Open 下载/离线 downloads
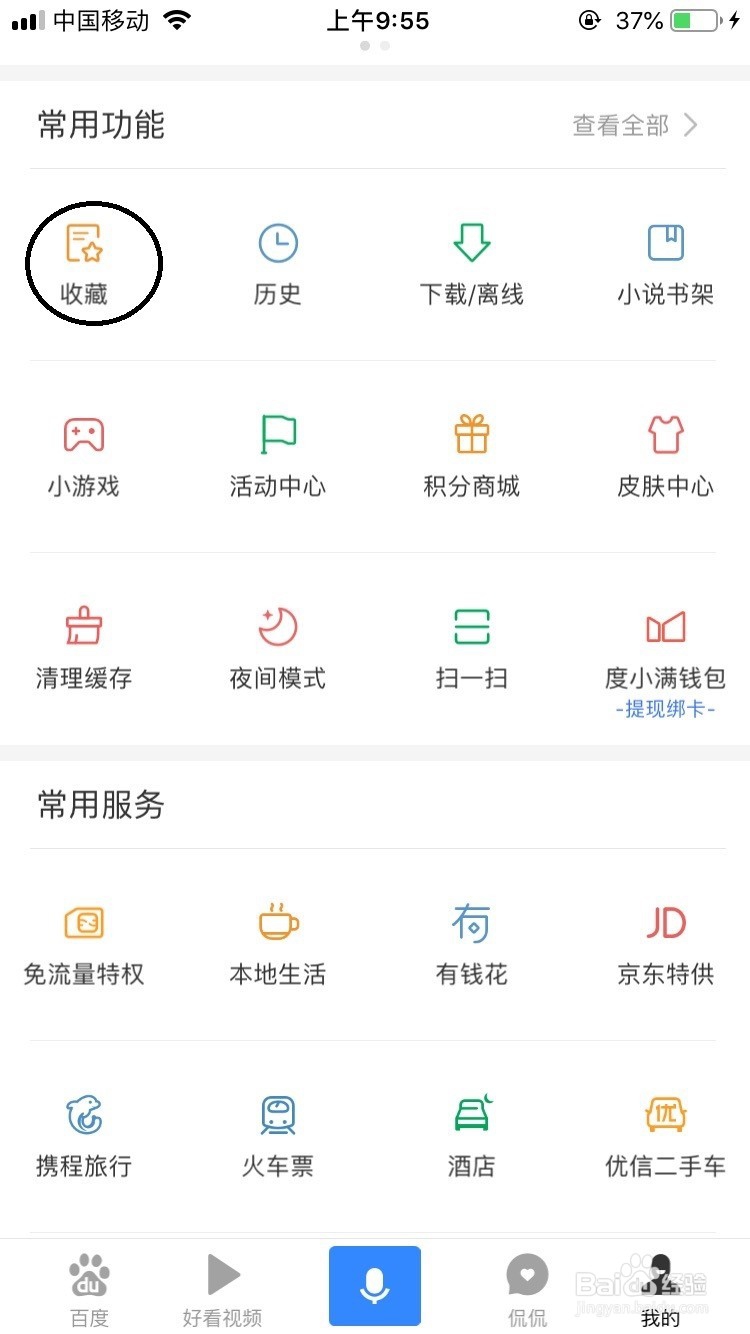The width and height of the screenshot is (750, 1334). pos(471,264)
